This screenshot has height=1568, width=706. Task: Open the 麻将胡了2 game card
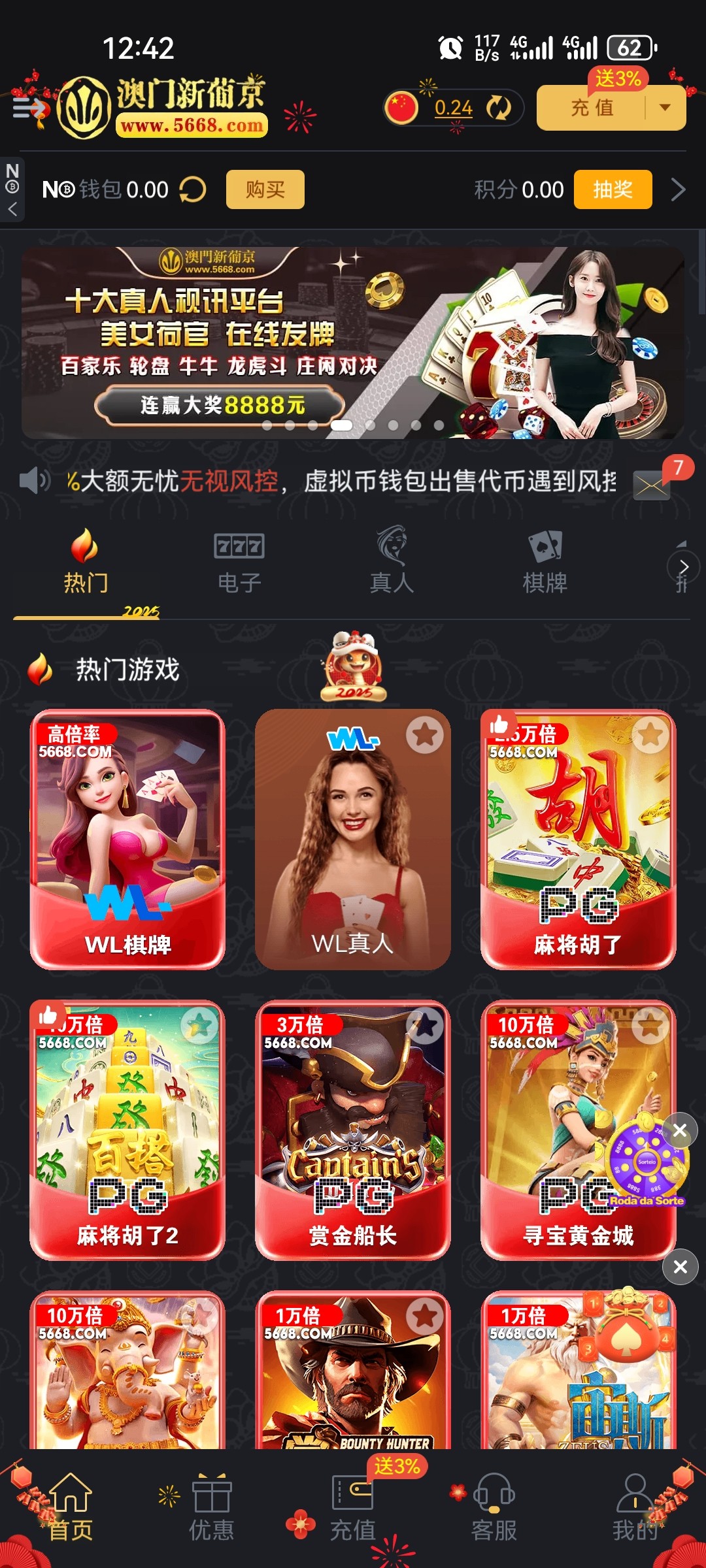127,1130
